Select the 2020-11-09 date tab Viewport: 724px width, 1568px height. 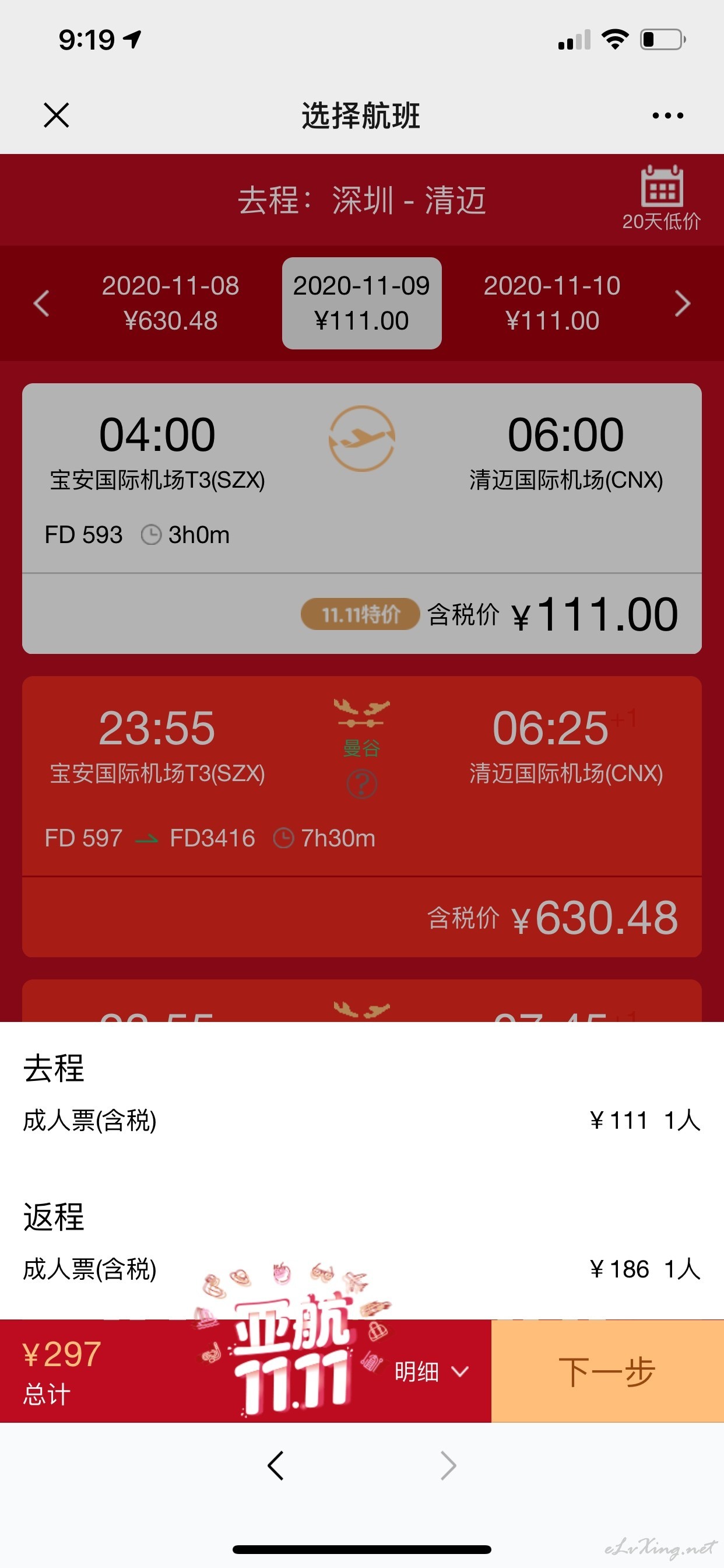(362, 303)
